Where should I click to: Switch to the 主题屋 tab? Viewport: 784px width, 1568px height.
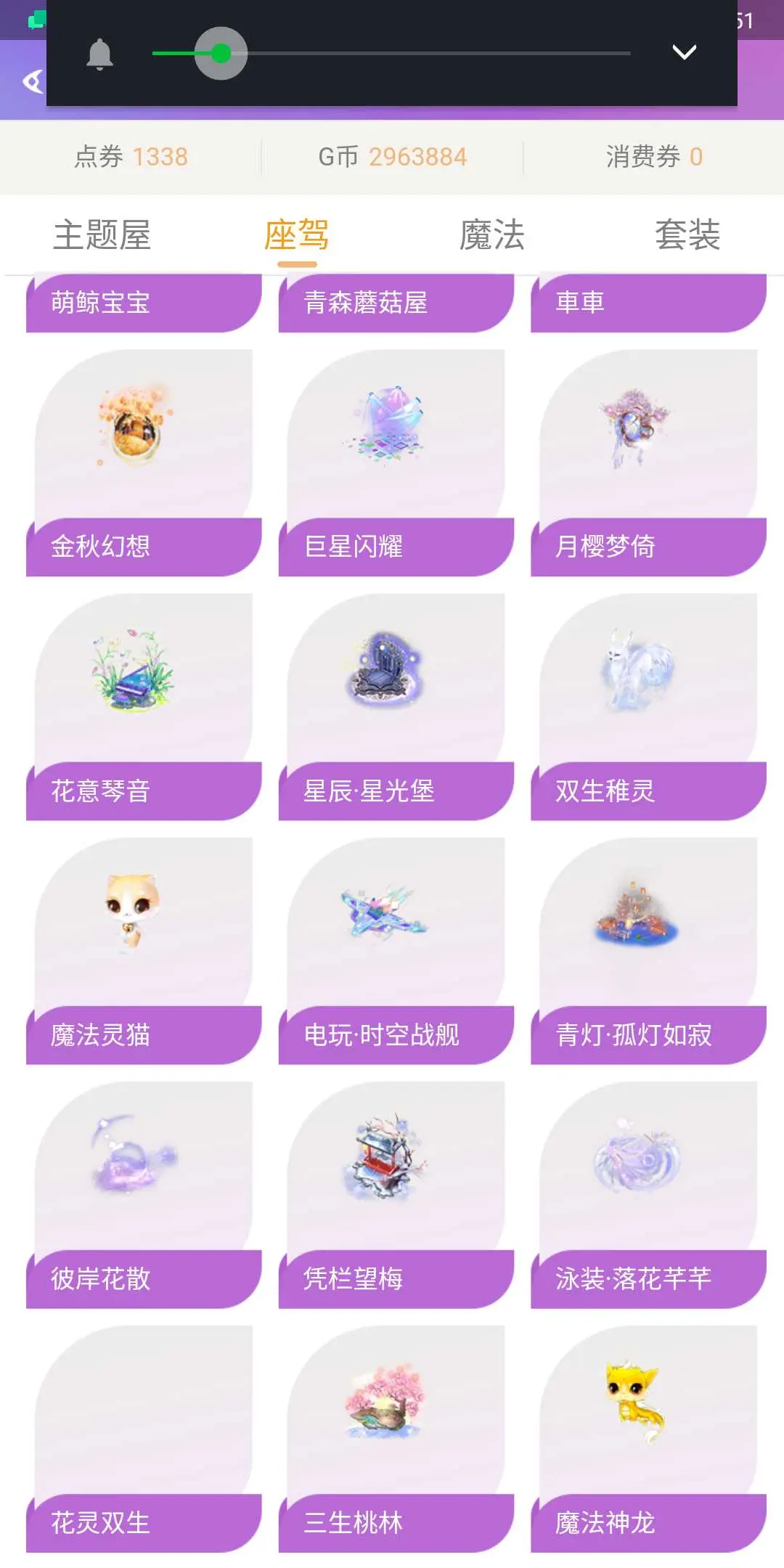[102, 235]
